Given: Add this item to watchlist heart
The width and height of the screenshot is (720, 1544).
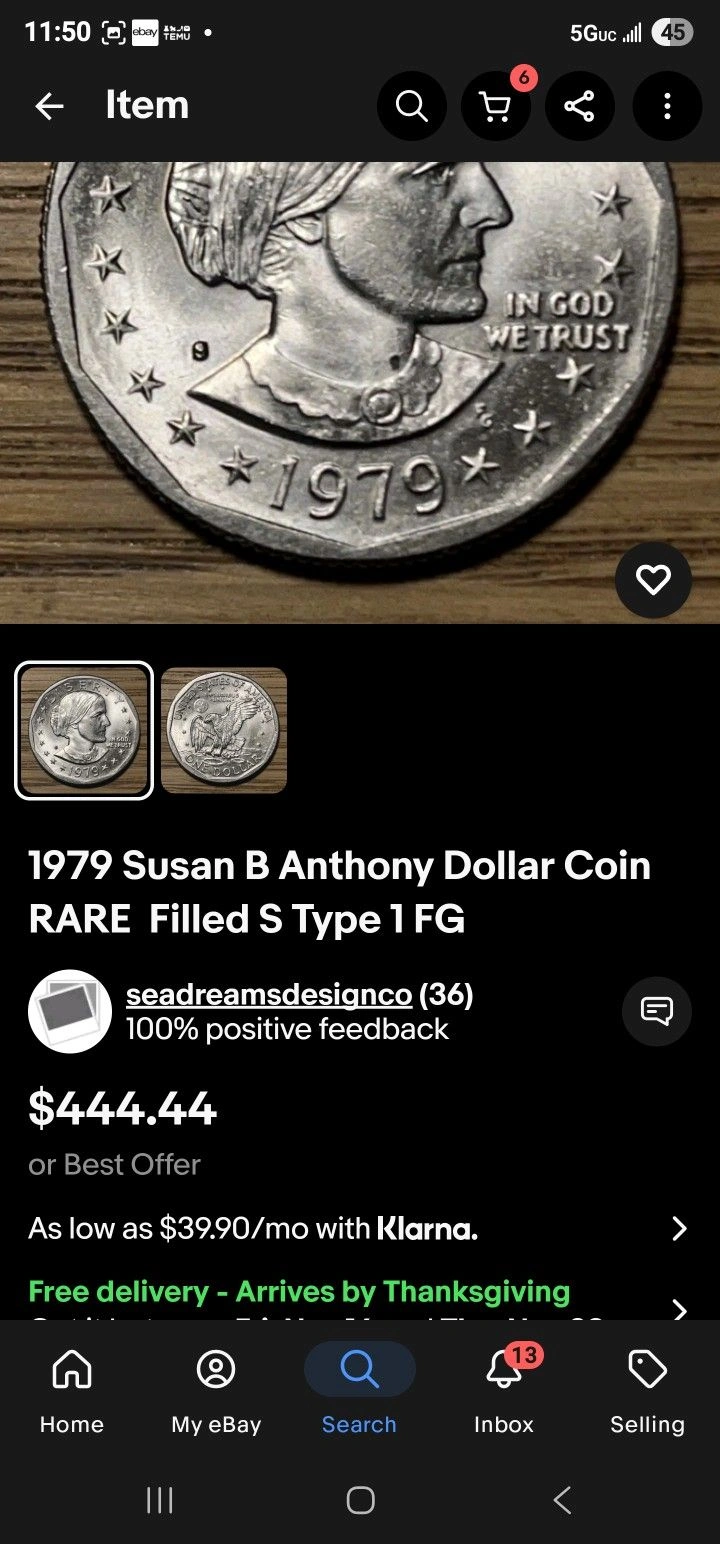Looking at the screenshot, I should [x=653, y=579].
